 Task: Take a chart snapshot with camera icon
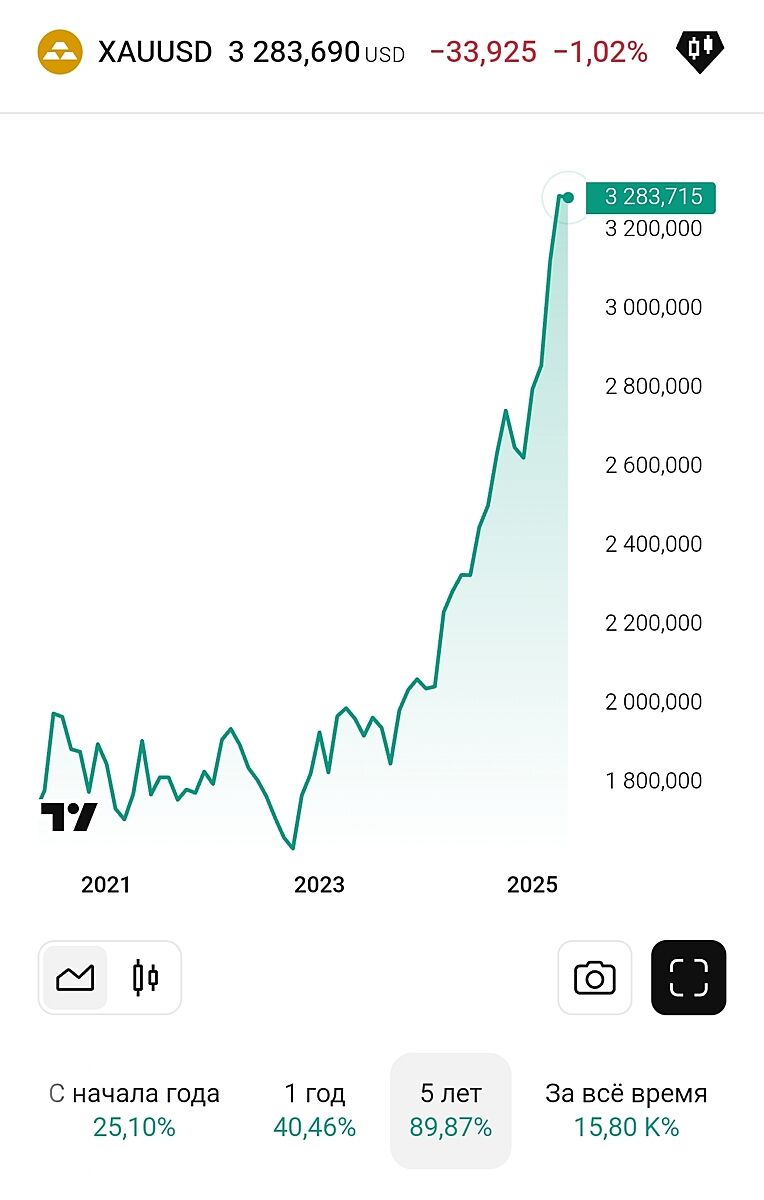[595, 978]
